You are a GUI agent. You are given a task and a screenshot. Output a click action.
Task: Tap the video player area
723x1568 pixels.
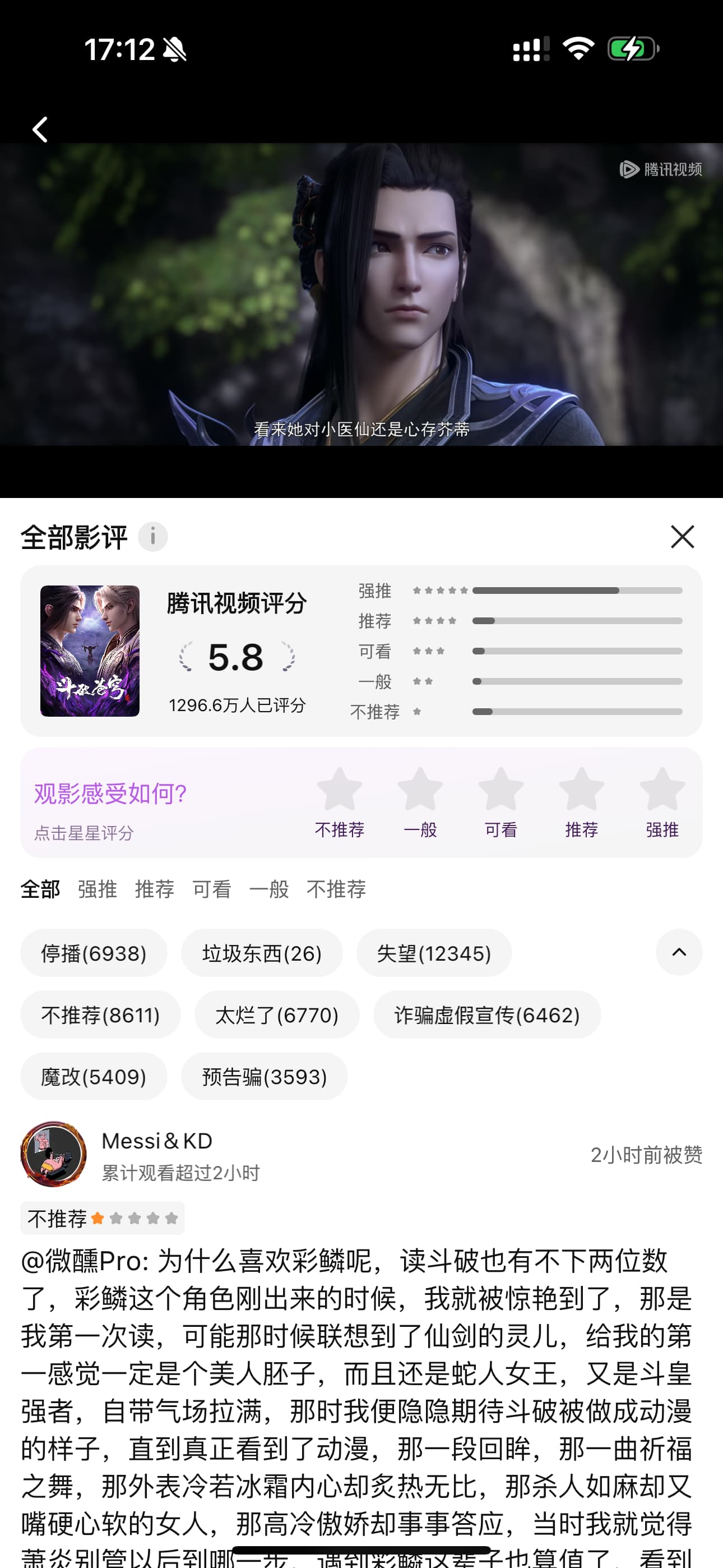[x=361, y=294]
